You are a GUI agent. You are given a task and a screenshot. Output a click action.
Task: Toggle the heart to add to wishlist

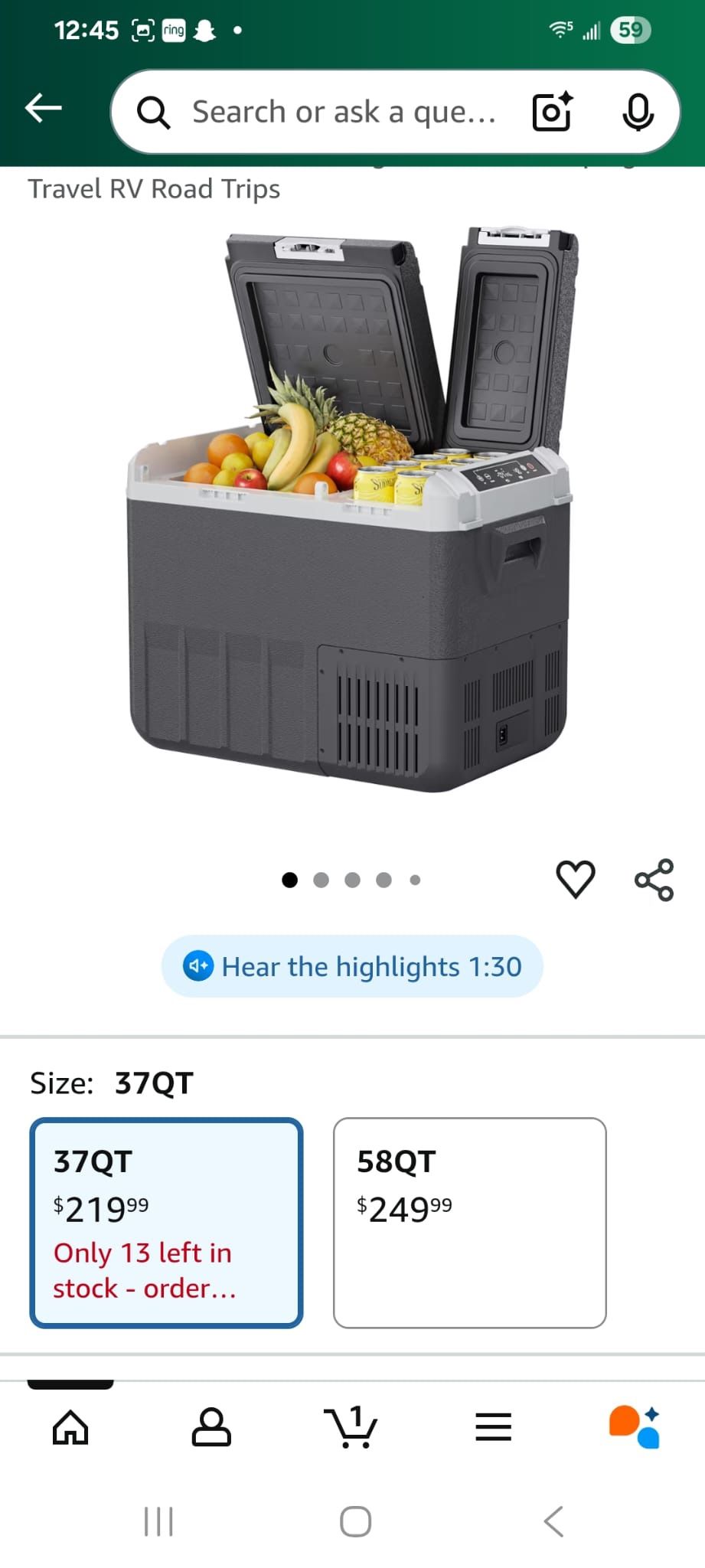(575, 879)
